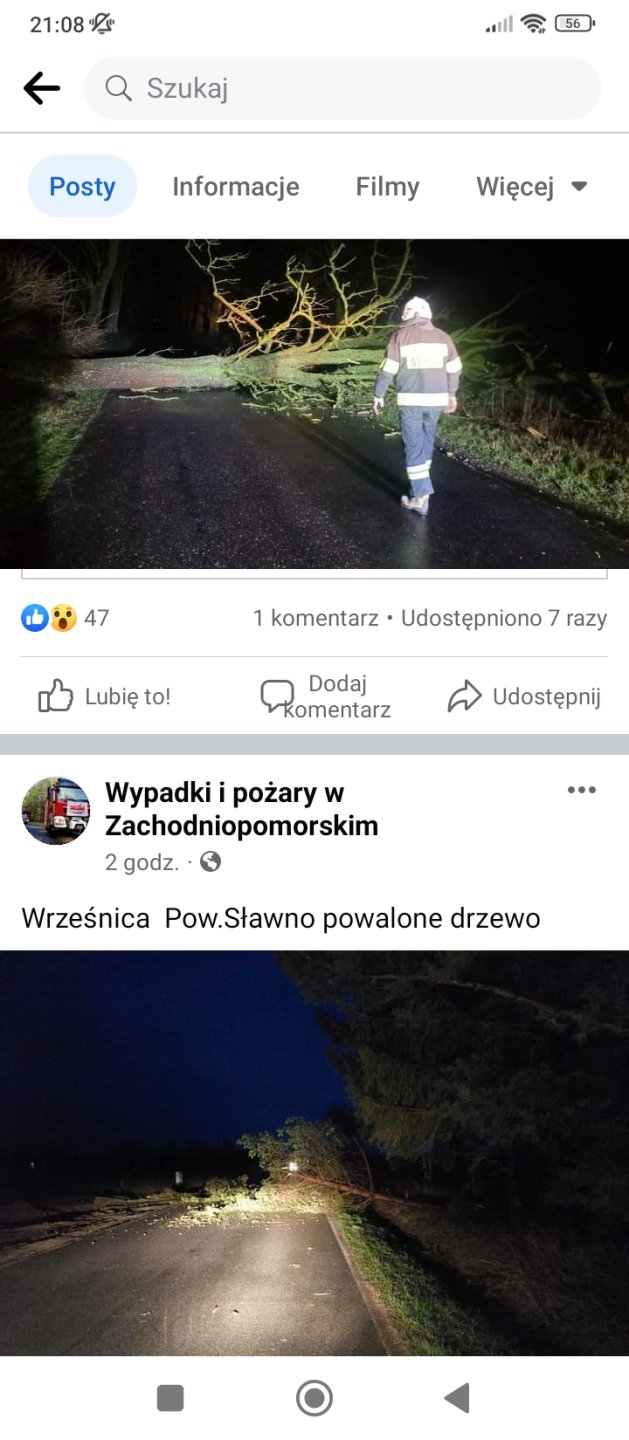The height and width of the screenshot is (1440, 629).
Task: Tap Dodaj komentarz on the post
Action: [325, 697]
